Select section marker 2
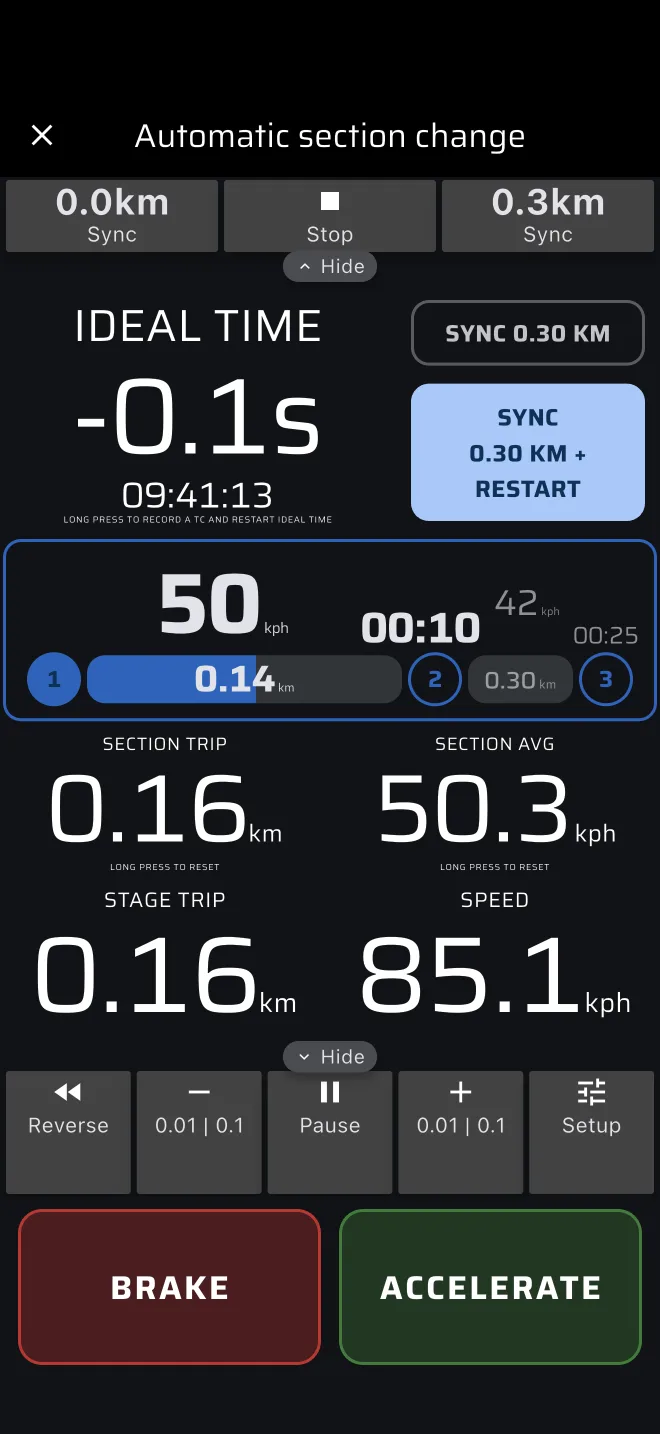This screenshot has height=1434, width=660. point(435,680)
